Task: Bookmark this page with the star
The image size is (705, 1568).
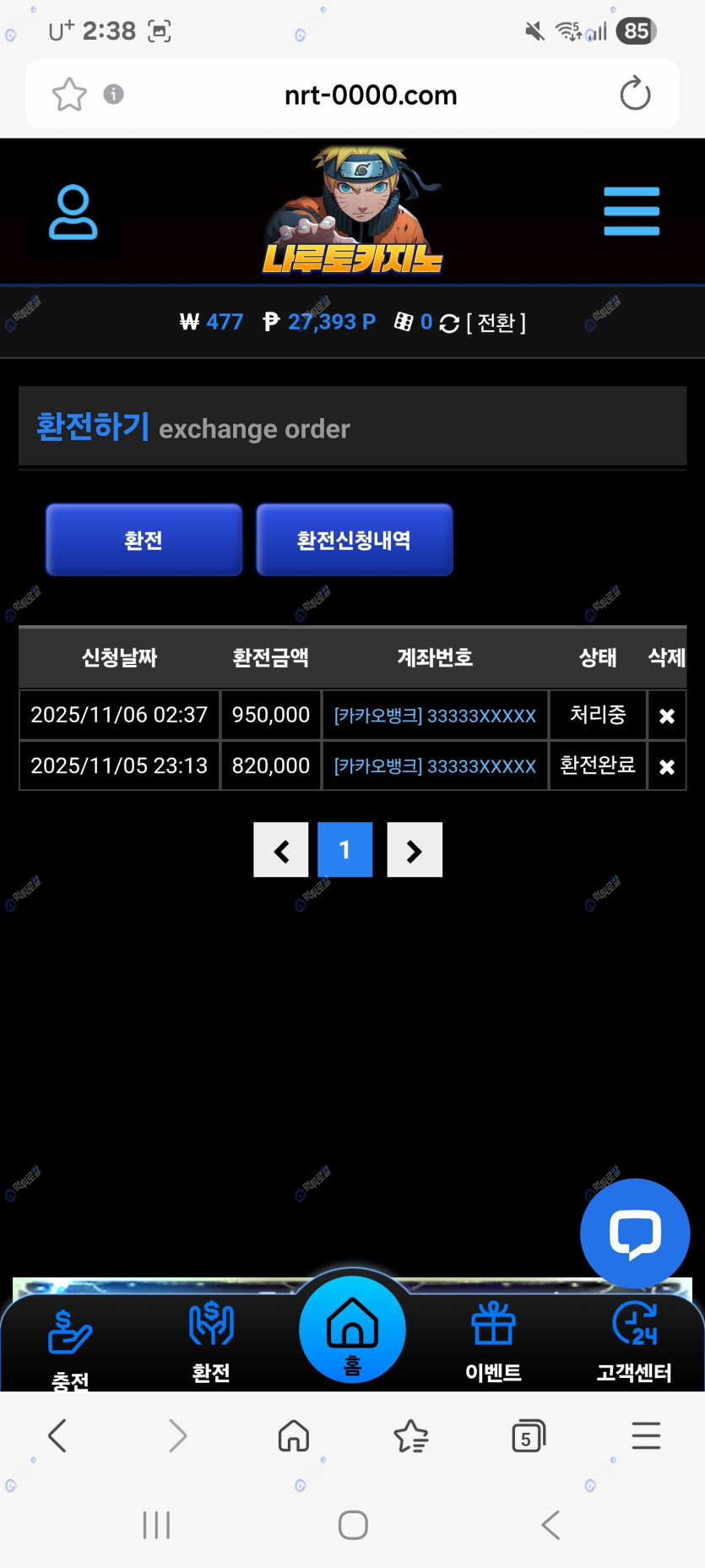Action: click(69, 95)
